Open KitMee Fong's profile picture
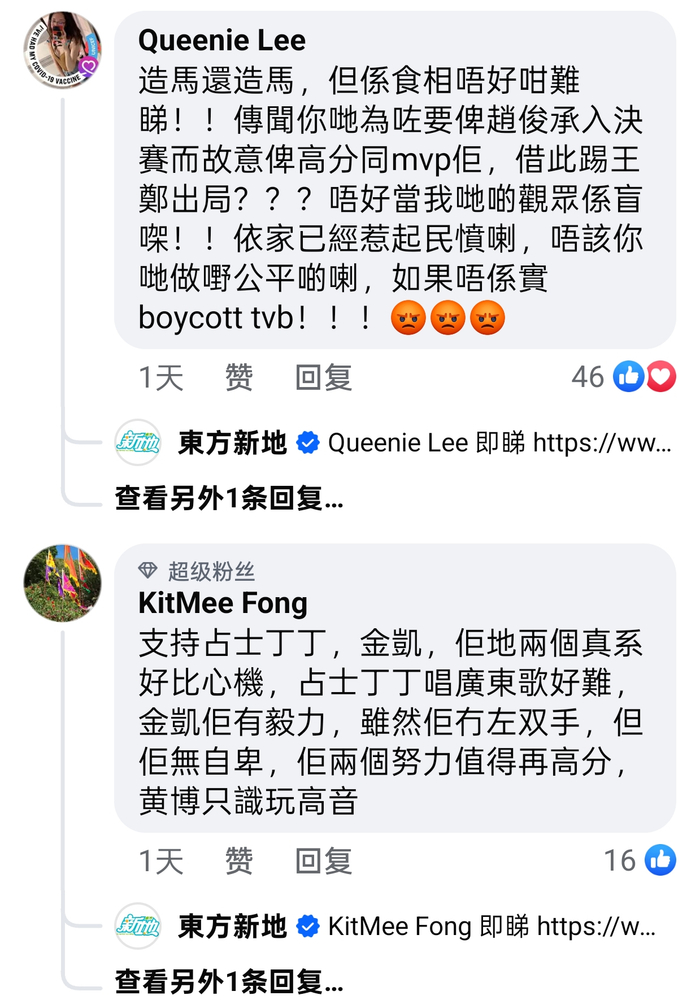Image resolution: width=700 pixels, height=1000 pixels. coord(62,584)
